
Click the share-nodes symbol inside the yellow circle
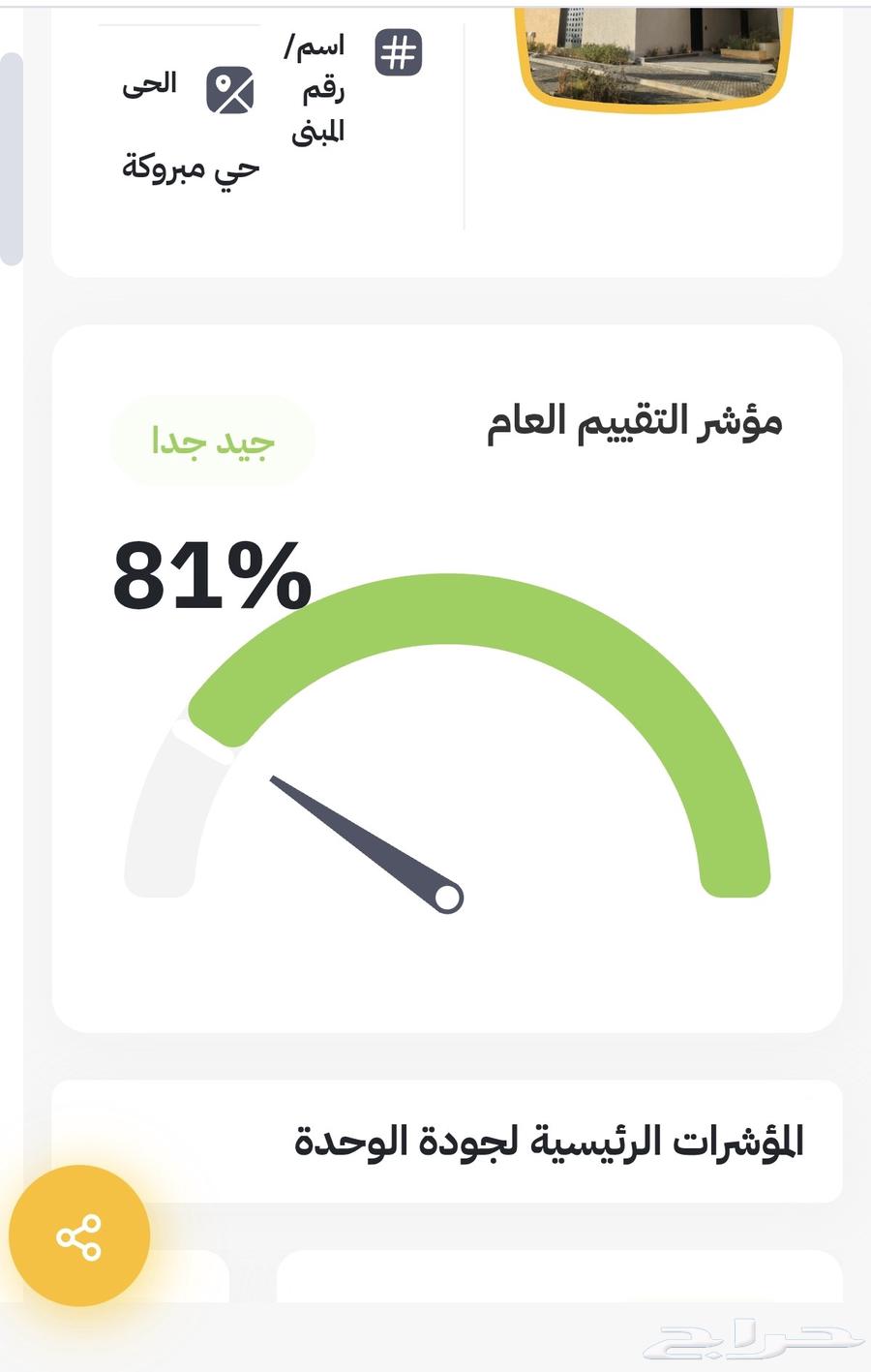point(80,1236)
